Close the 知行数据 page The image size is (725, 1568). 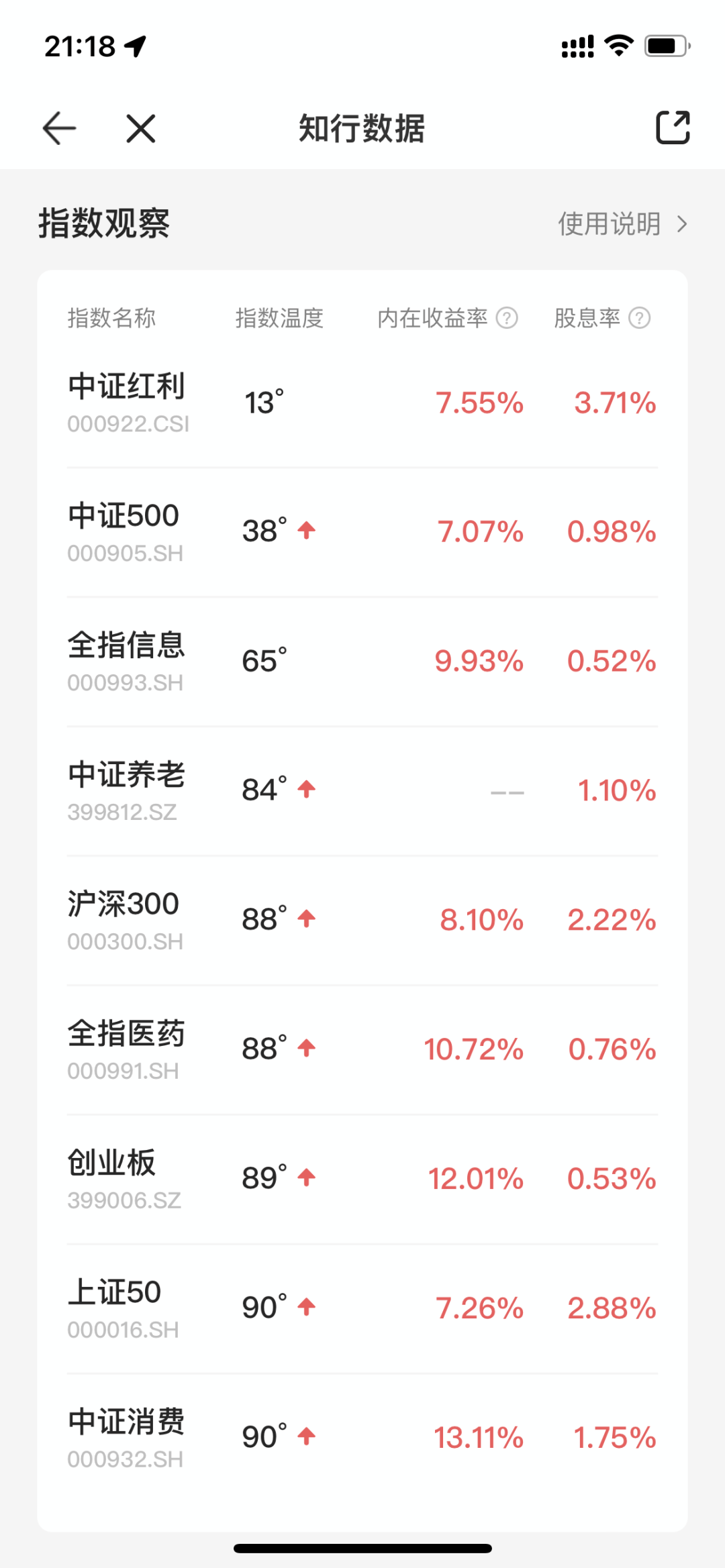[141, 128]
